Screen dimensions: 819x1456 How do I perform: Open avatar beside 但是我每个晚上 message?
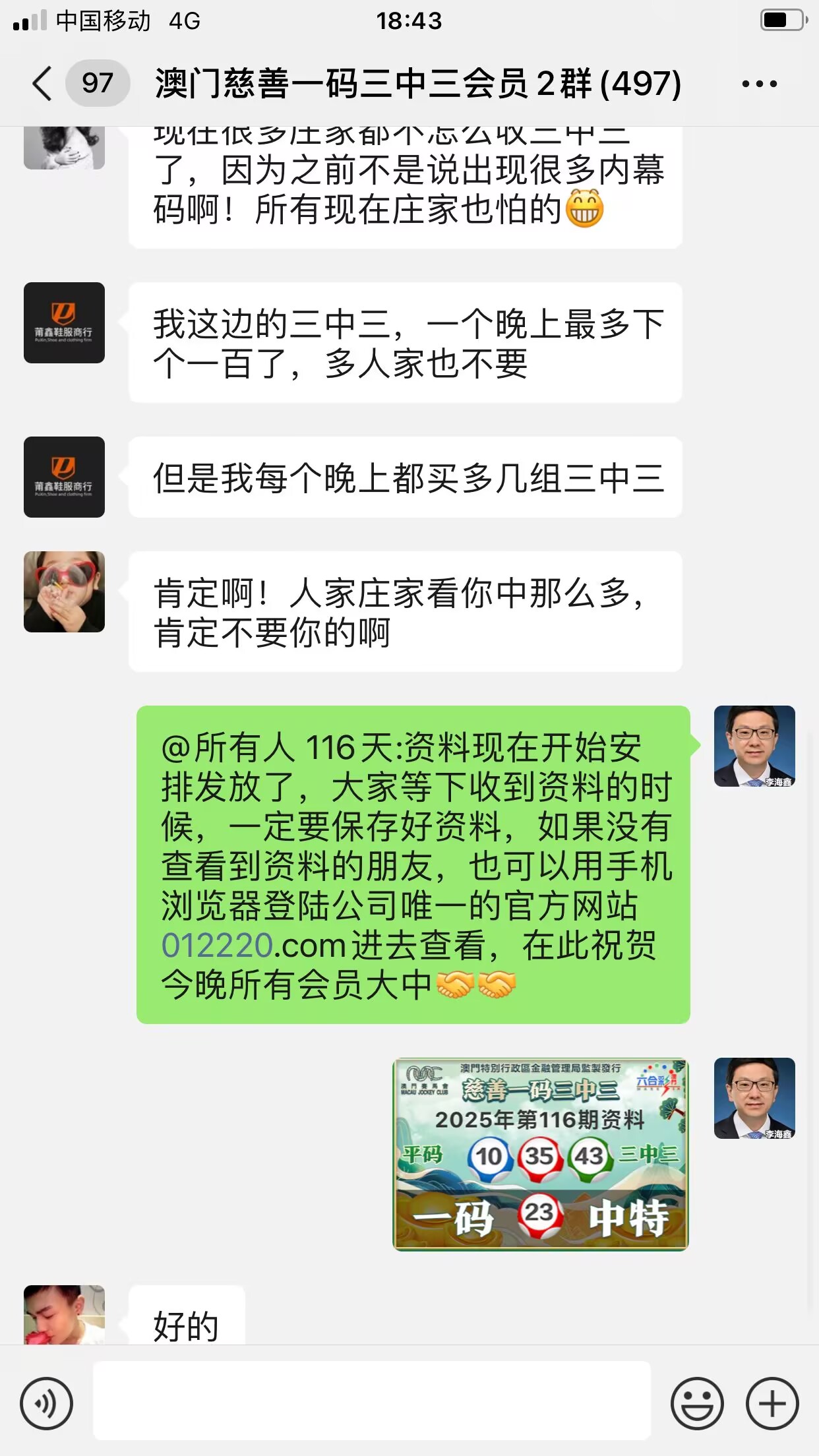64,477
